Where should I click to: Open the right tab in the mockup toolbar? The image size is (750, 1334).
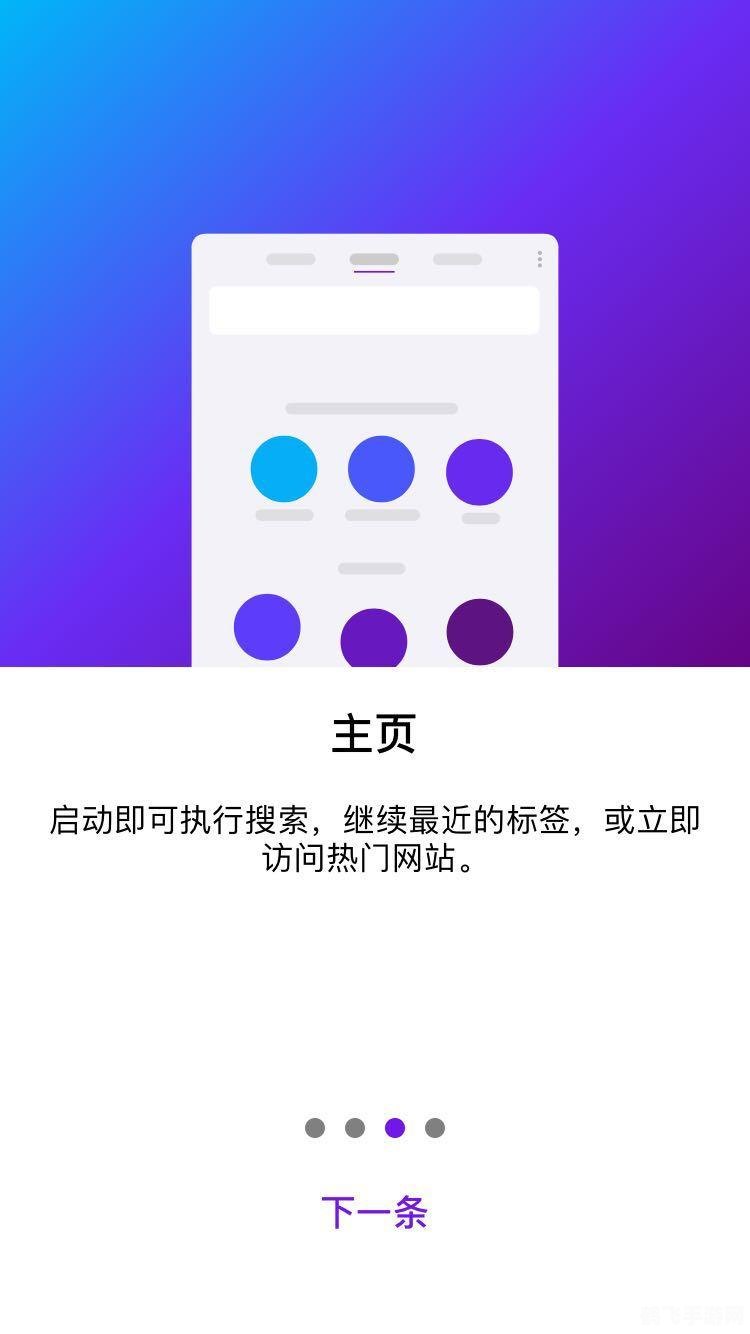pos(456,258)
